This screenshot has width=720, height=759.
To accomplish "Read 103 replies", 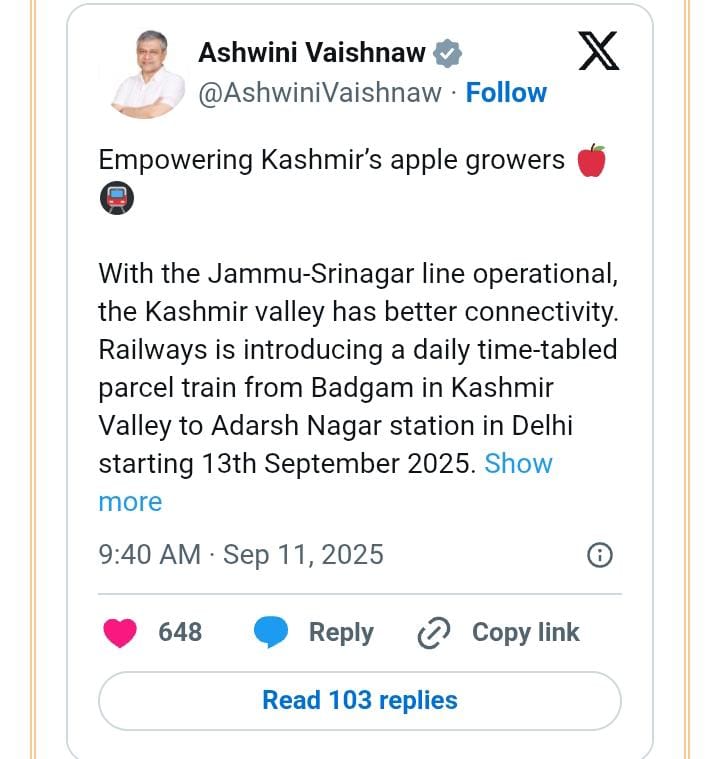I will (360, 700).
